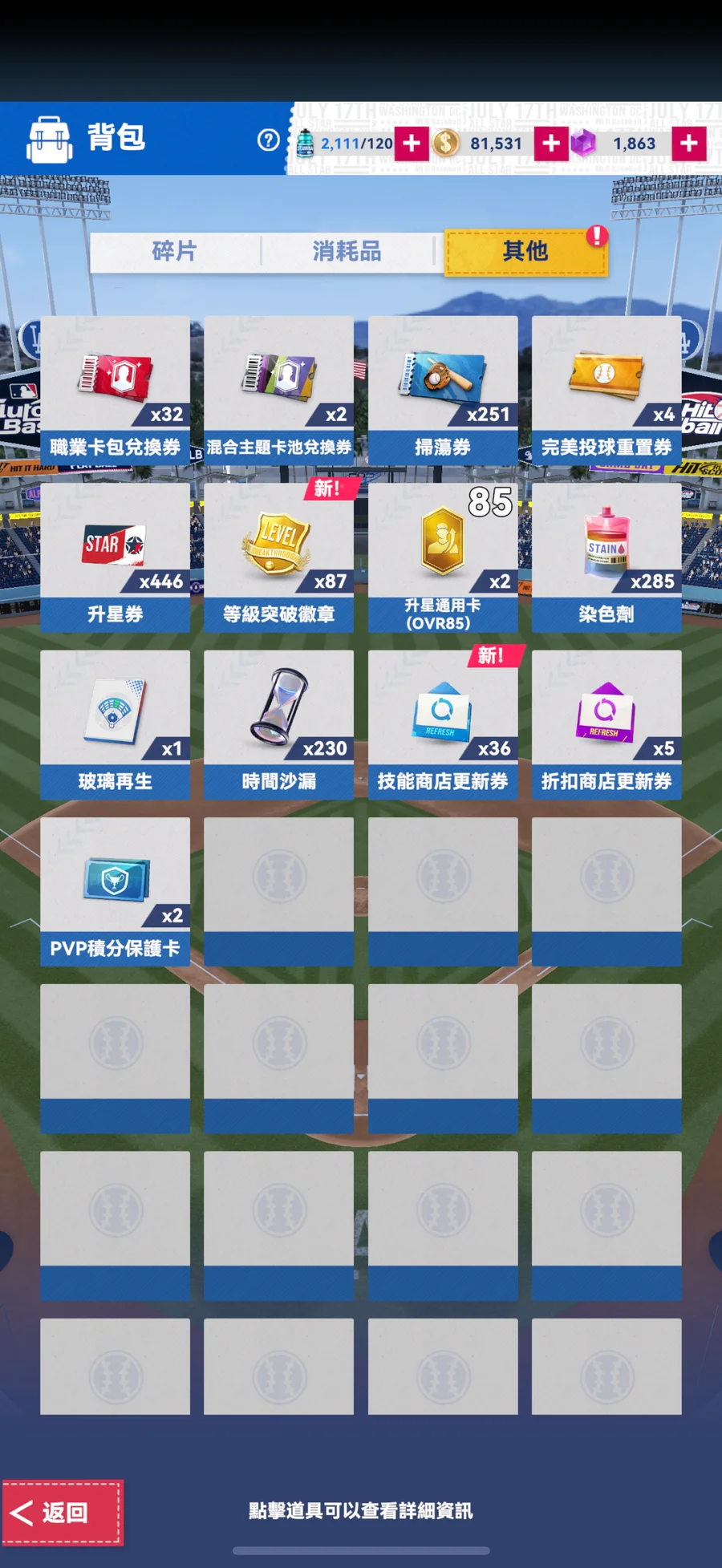View the 染色劑 item details

tap(606, 557)
